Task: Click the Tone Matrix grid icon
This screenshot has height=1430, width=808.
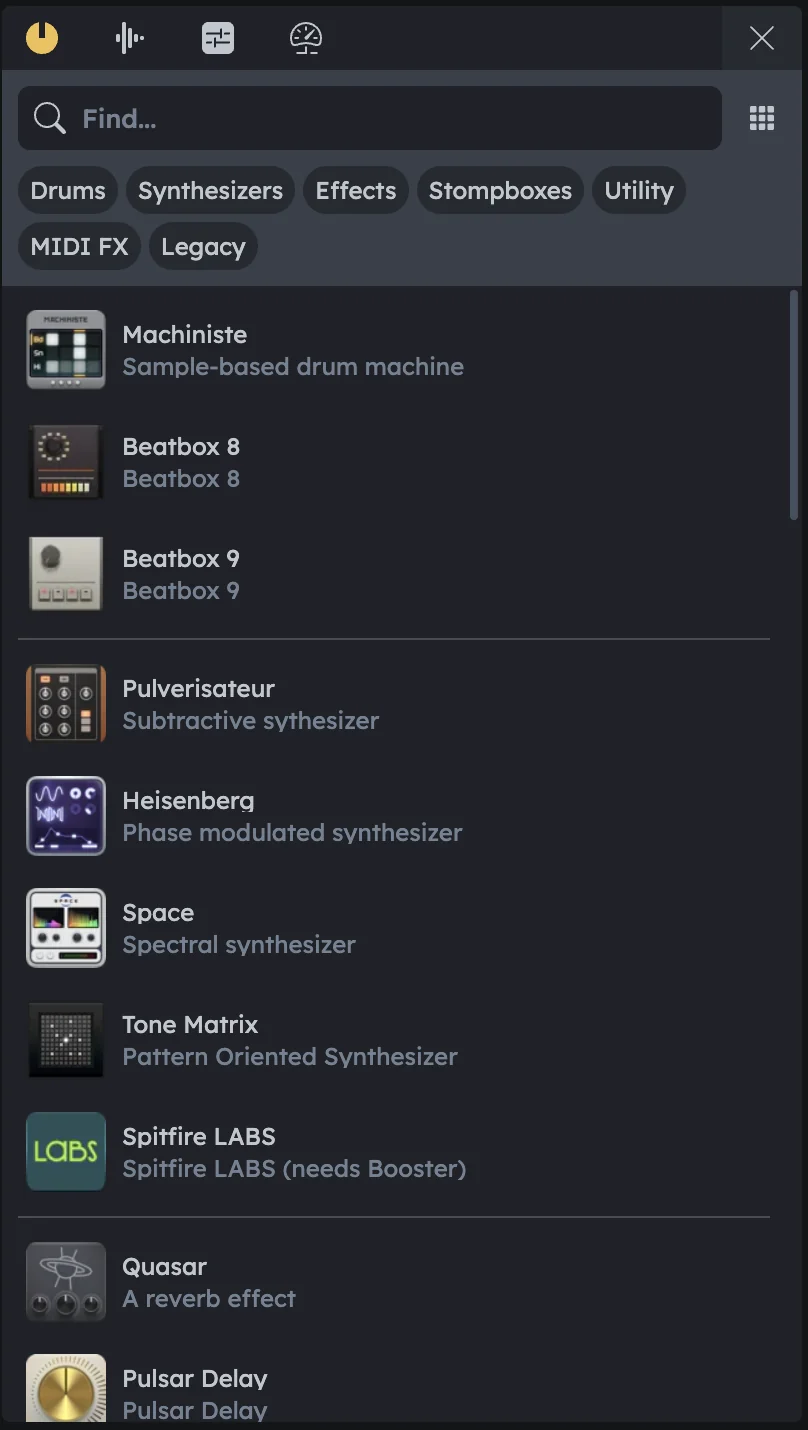Action: point(65,1040)
